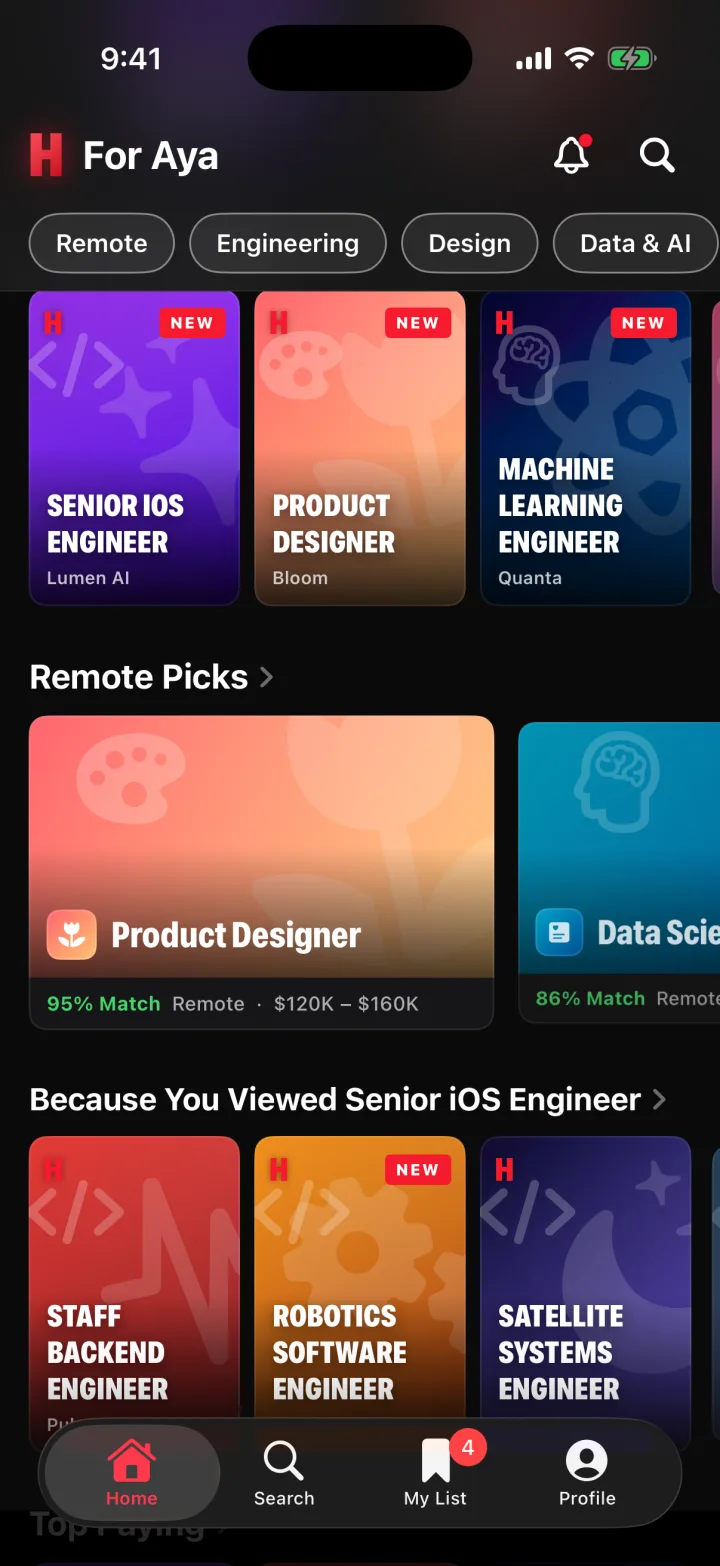
Task: Apply the Data & AI chip
Action: 636,243
